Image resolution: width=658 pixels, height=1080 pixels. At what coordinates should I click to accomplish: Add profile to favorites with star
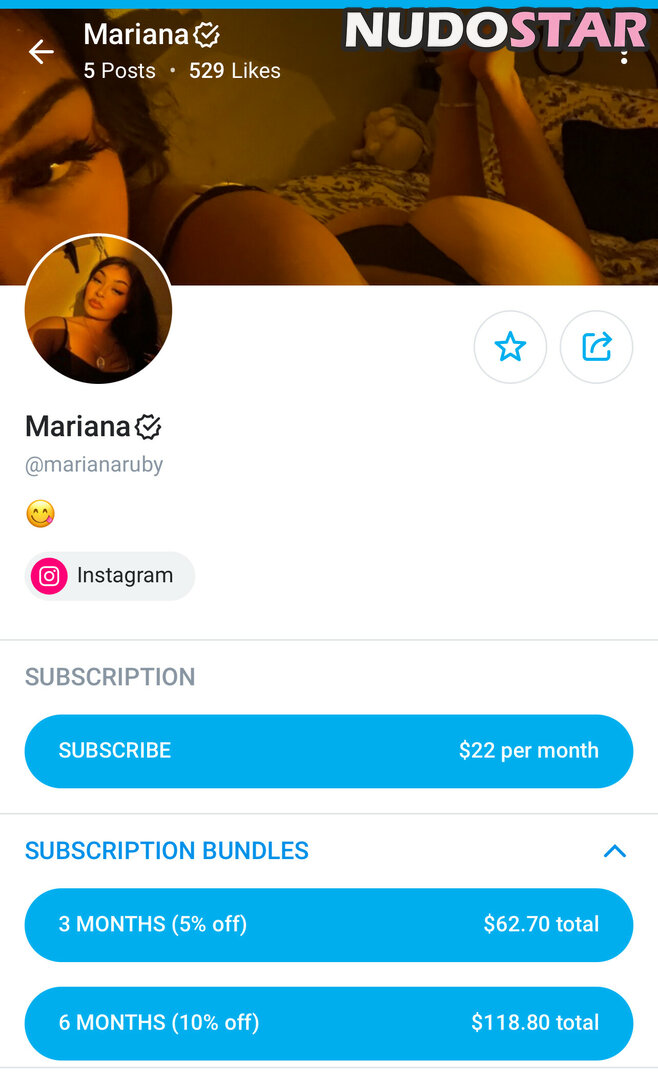tap(510, 347)
